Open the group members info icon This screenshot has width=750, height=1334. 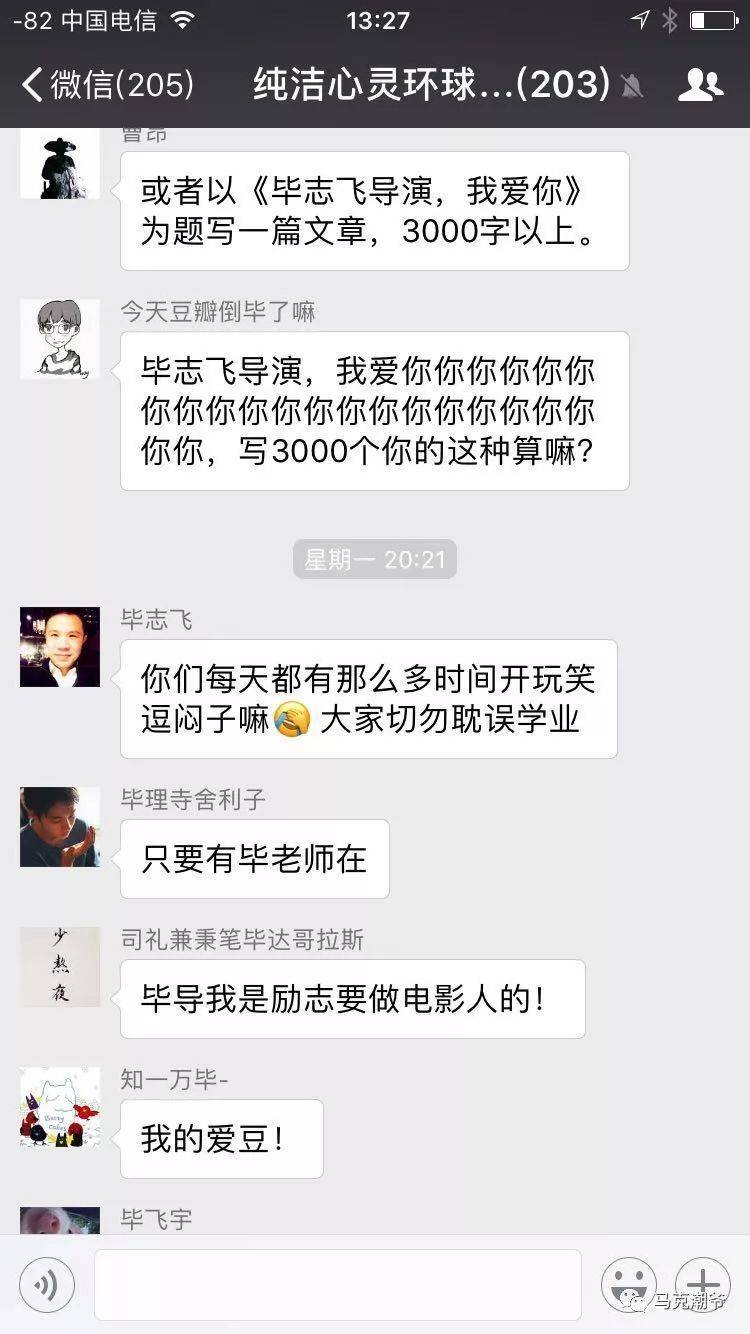(x=700, y=85)
